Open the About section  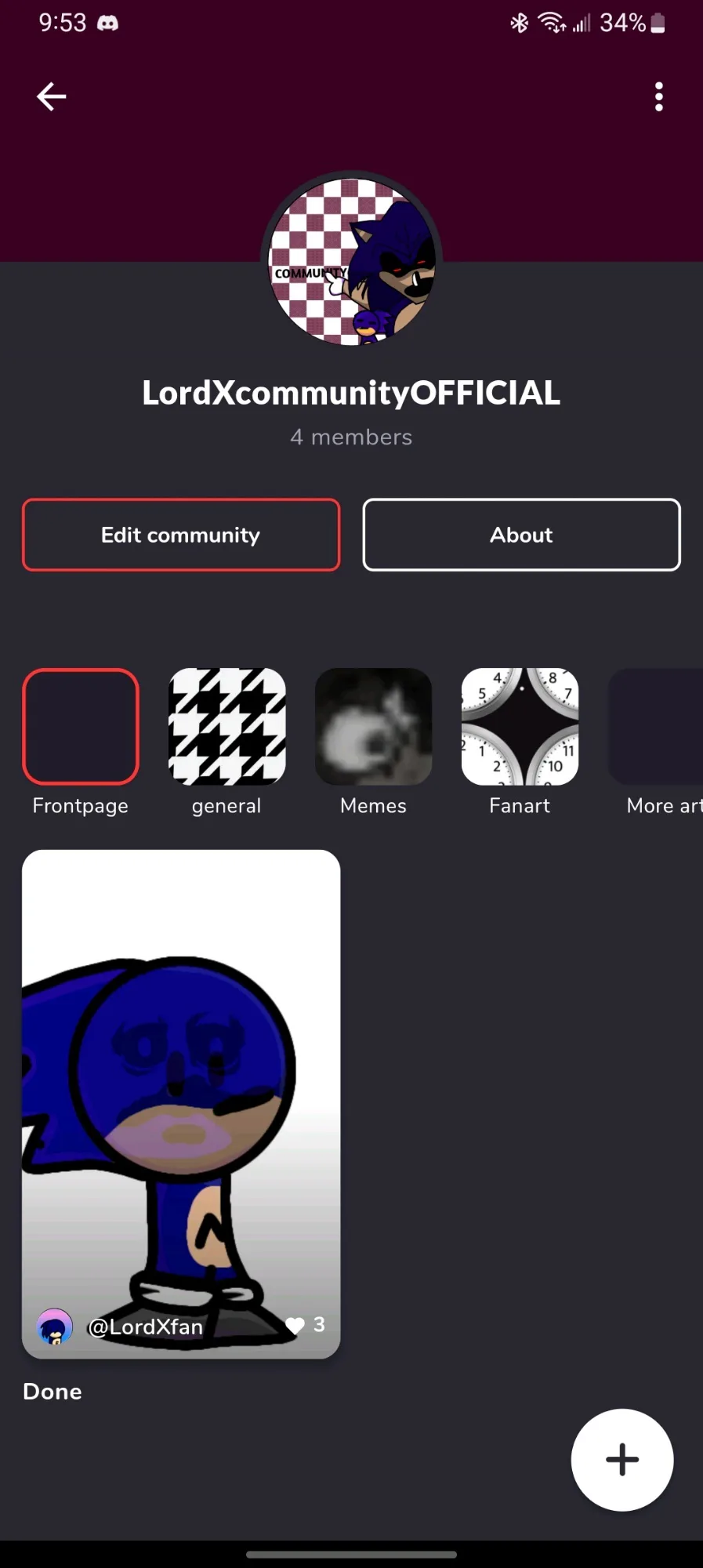pyautogui.click(x=521, y=535)
